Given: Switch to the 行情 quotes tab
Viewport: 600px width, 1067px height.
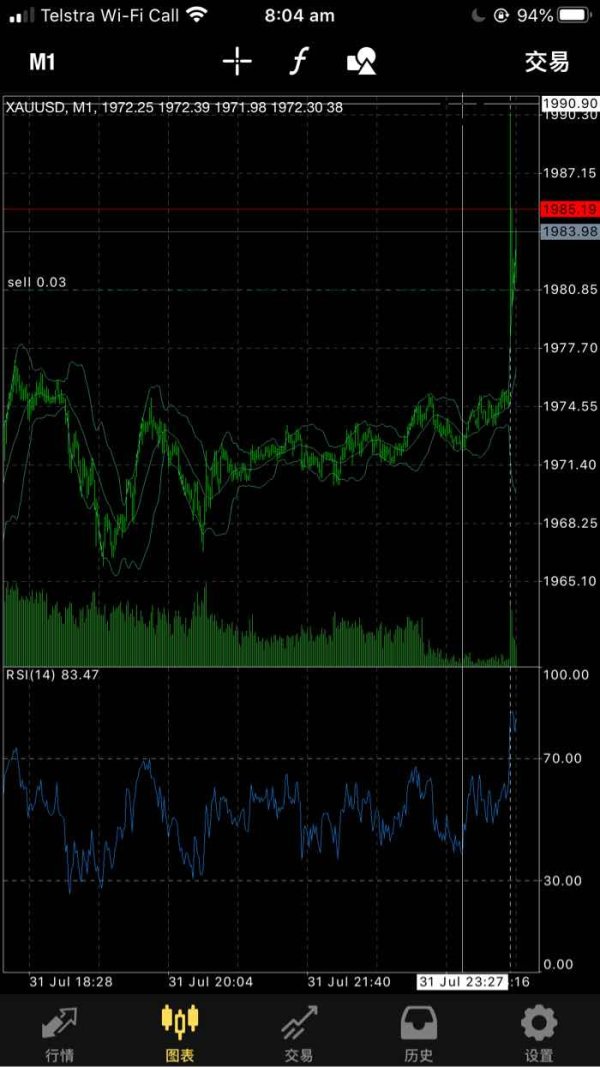Looking at the screenshot, I should pyautogui.click(x=59, y=1032).
